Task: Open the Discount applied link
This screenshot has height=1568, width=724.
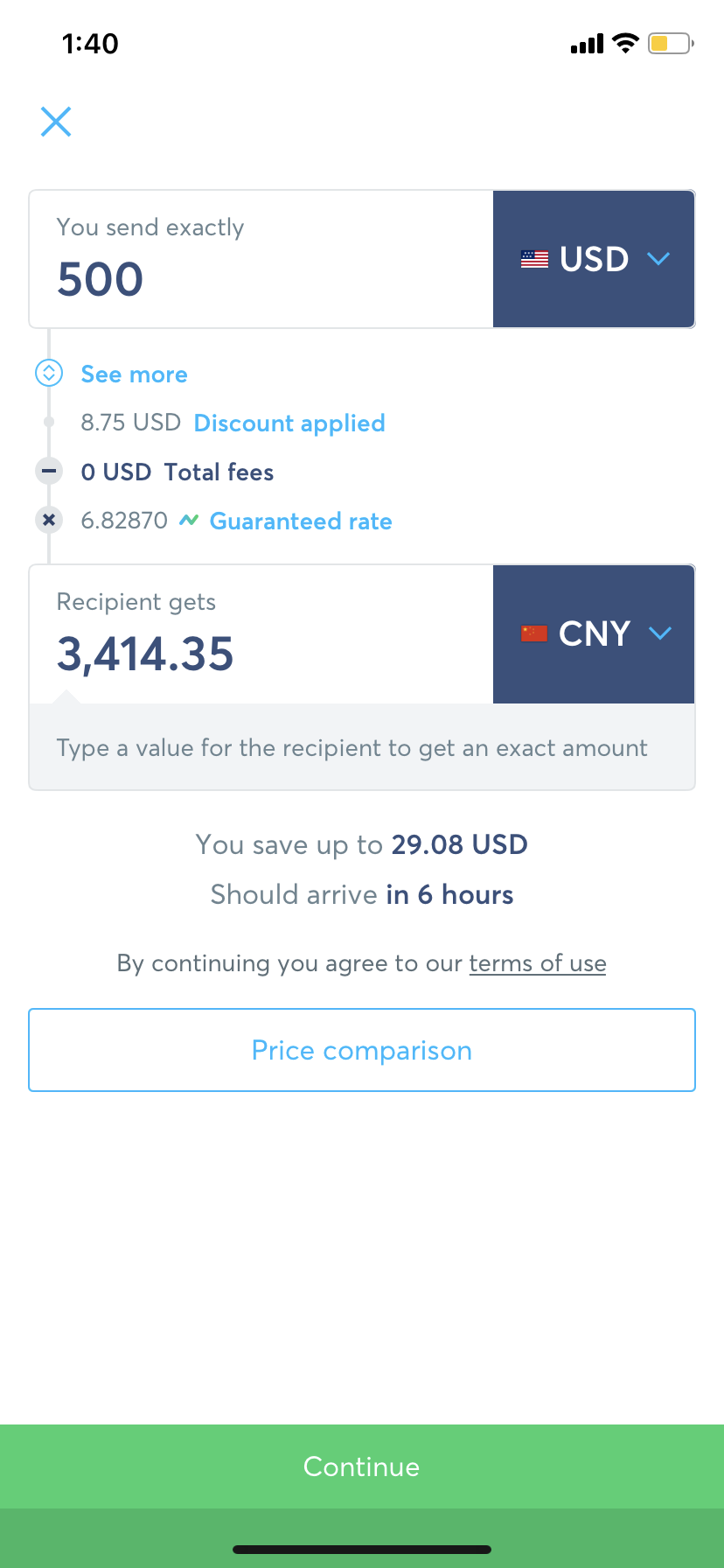Action: pos(289,423)
